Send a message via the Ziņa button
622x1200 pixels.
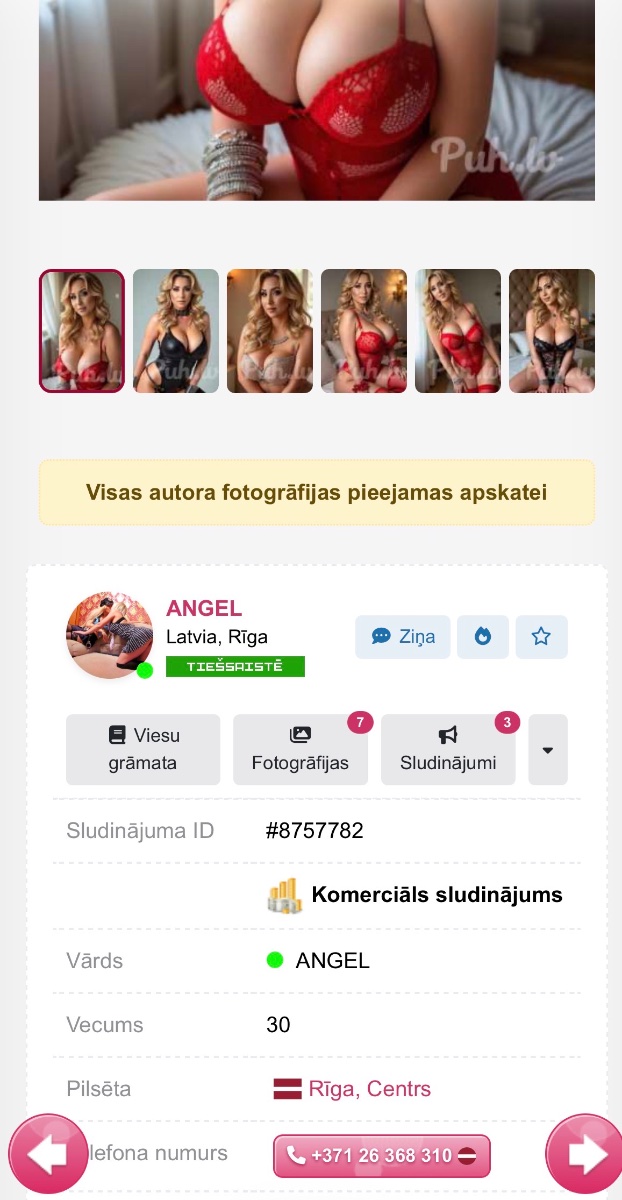402,636
